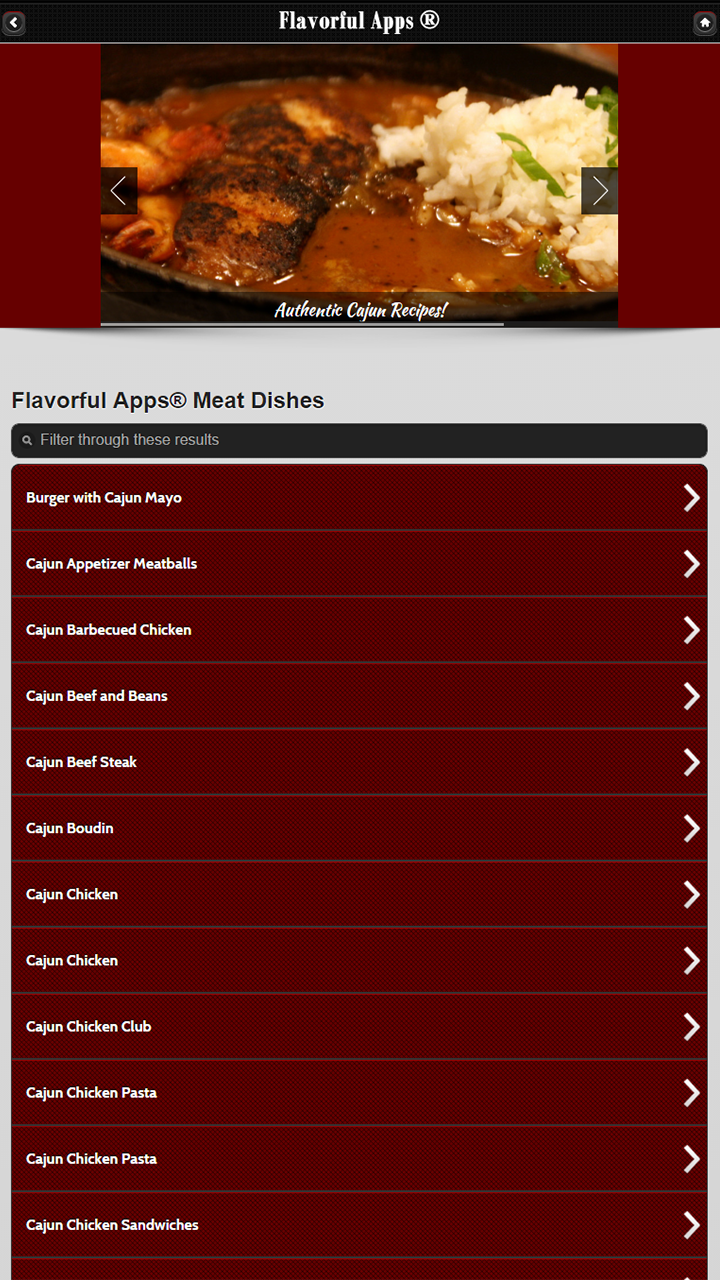The height and width of the screenshot is (1280, 720).
Task: Open Cajun Beef Steak recipe
Action: pyautogui.click(x=359, y=762)
